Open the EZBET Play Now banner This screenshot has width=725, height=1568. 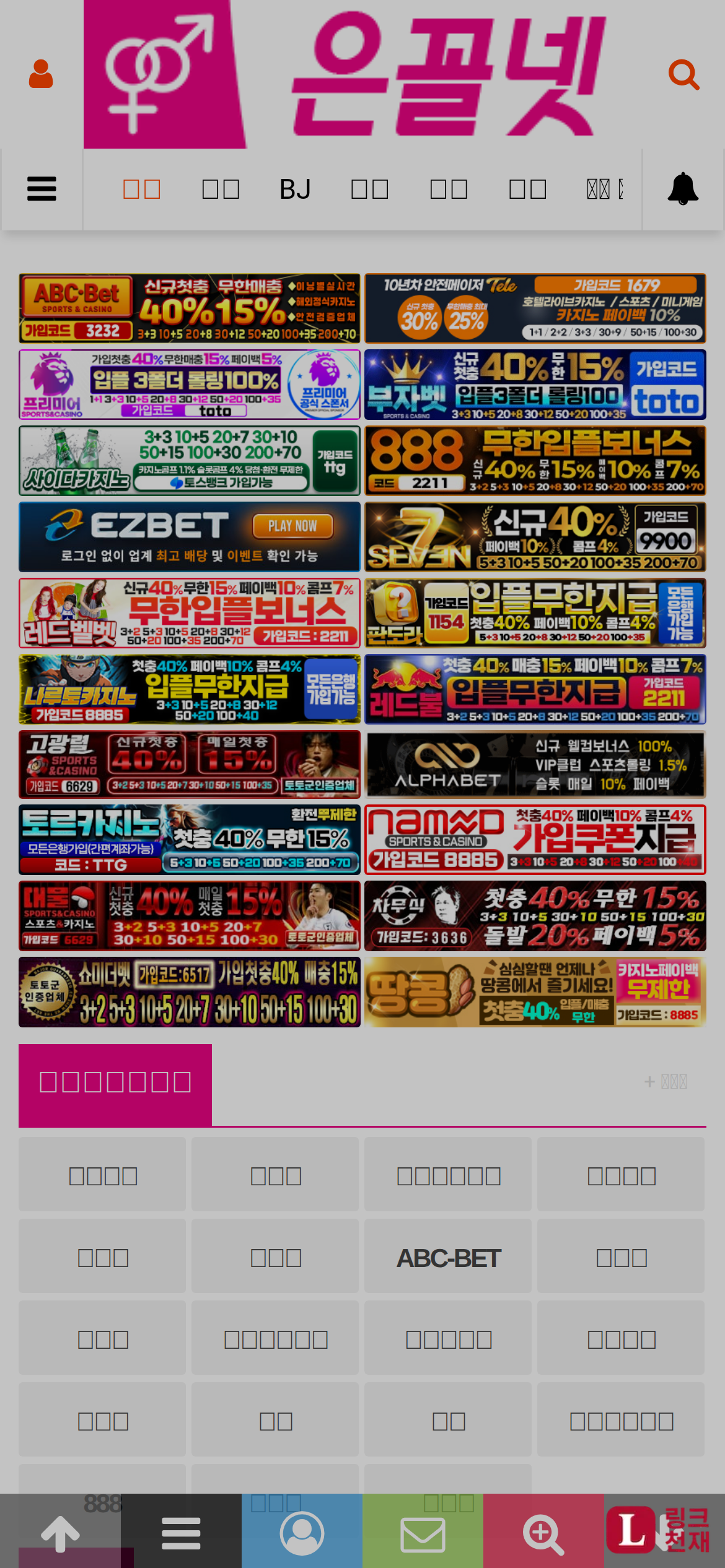(x=189, y=536)
